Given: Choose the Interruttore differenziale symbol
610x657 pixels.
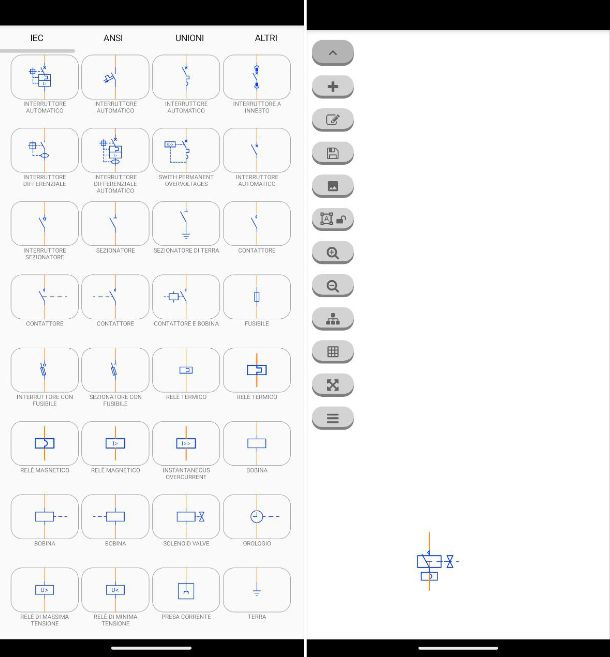Looking at the screenshot, I should click(45, 151).
